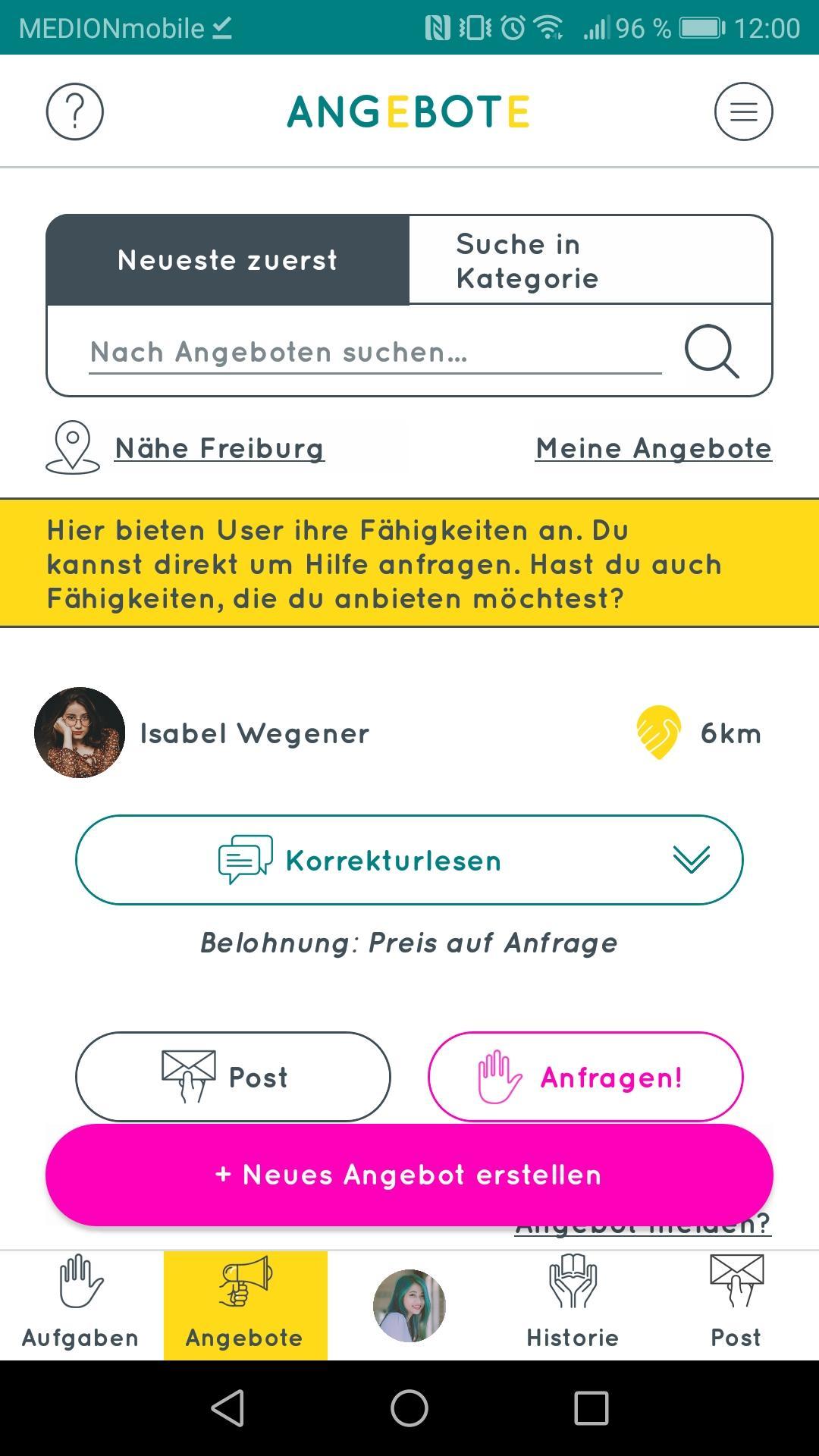Open the Post tab in bottom bar

pyautogui.click(x=736, y=1305)
